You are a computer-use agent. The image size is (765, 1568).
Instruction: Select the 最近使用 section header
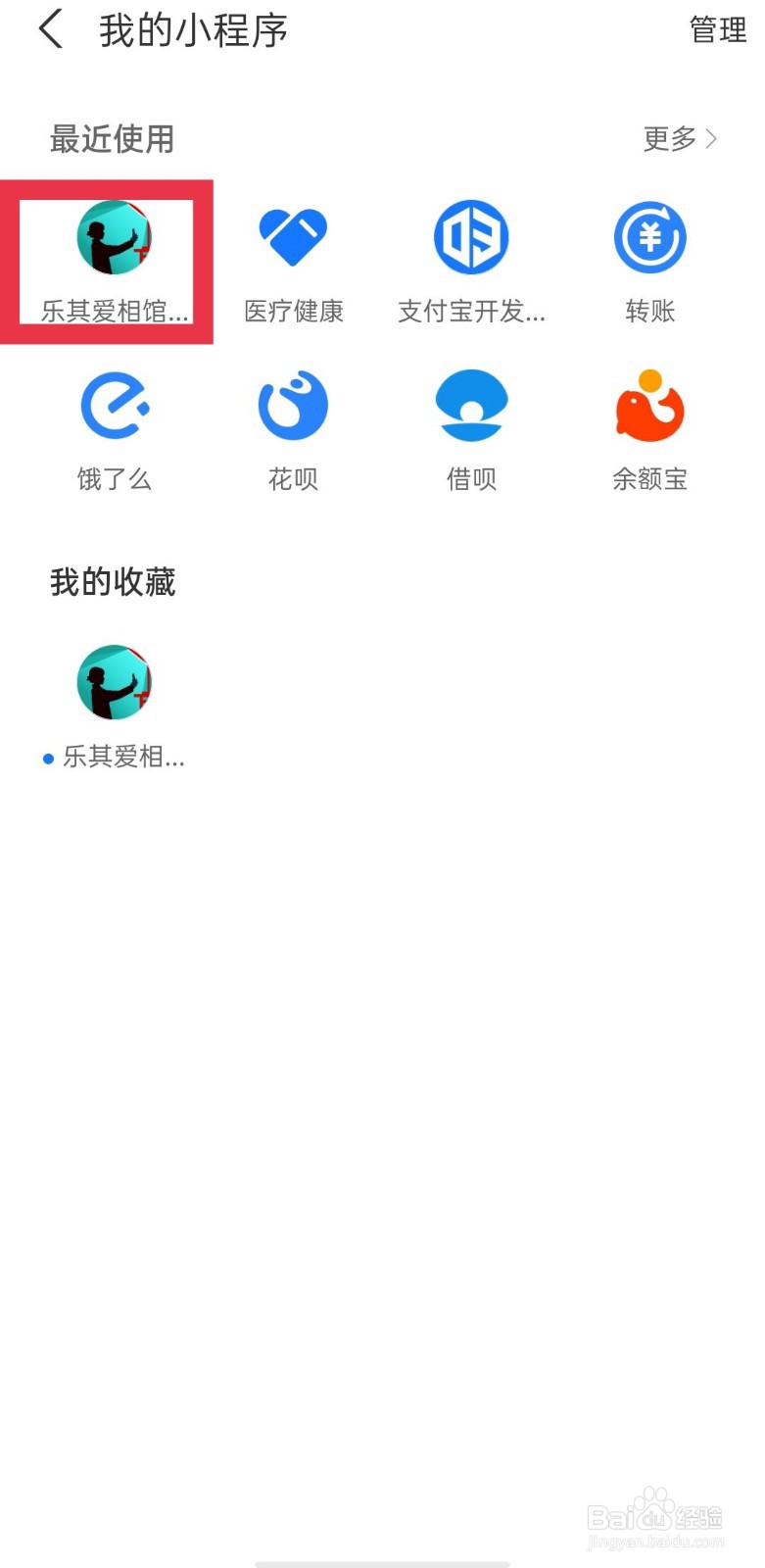[112, 139]
